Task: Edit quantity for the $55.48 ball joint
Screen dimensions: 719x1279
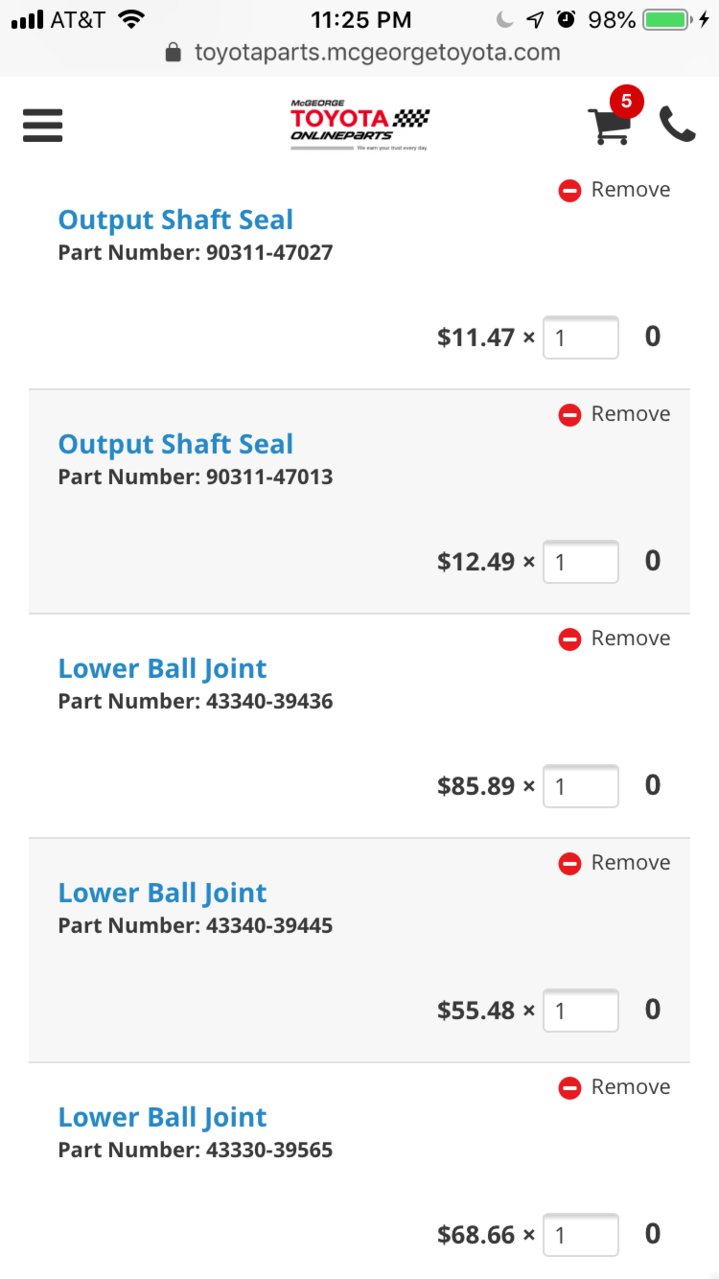Action: tap(581, 1010)
